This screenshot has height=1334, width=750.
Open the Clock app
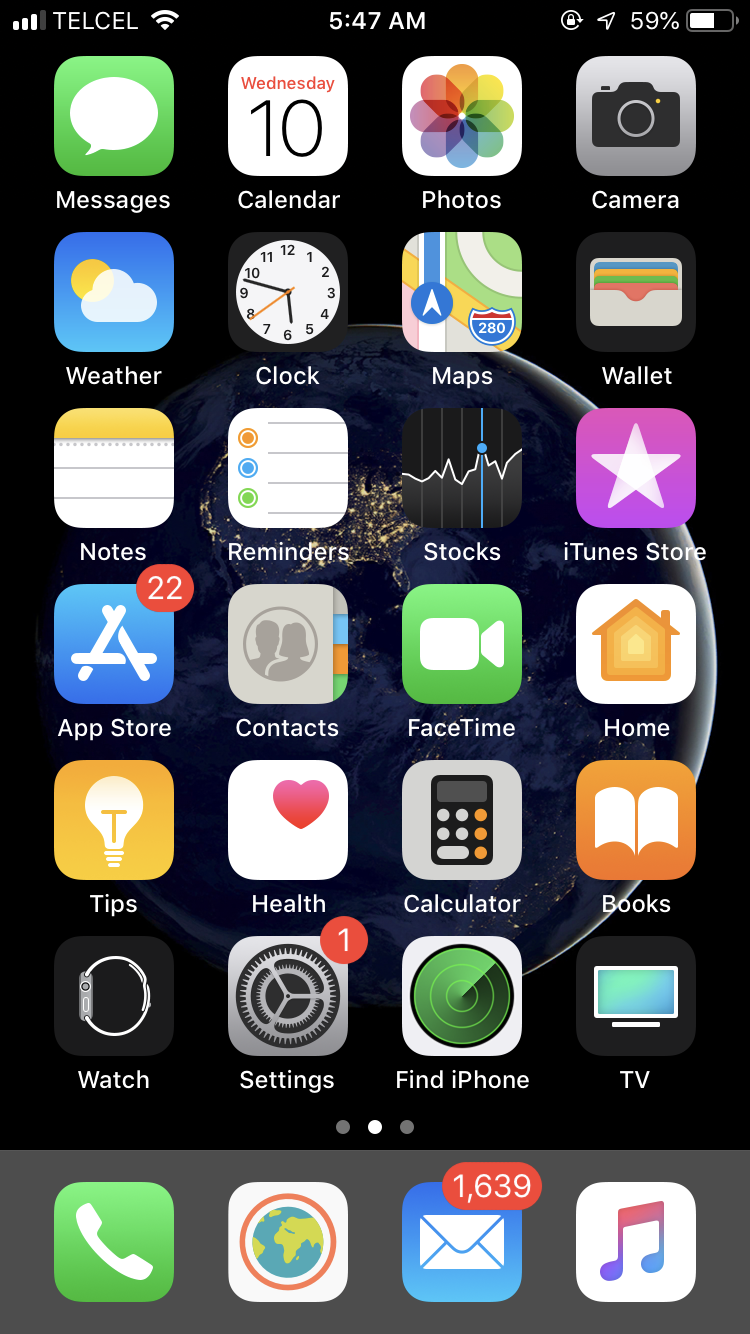pyautogui.click(x=288, y=292)
